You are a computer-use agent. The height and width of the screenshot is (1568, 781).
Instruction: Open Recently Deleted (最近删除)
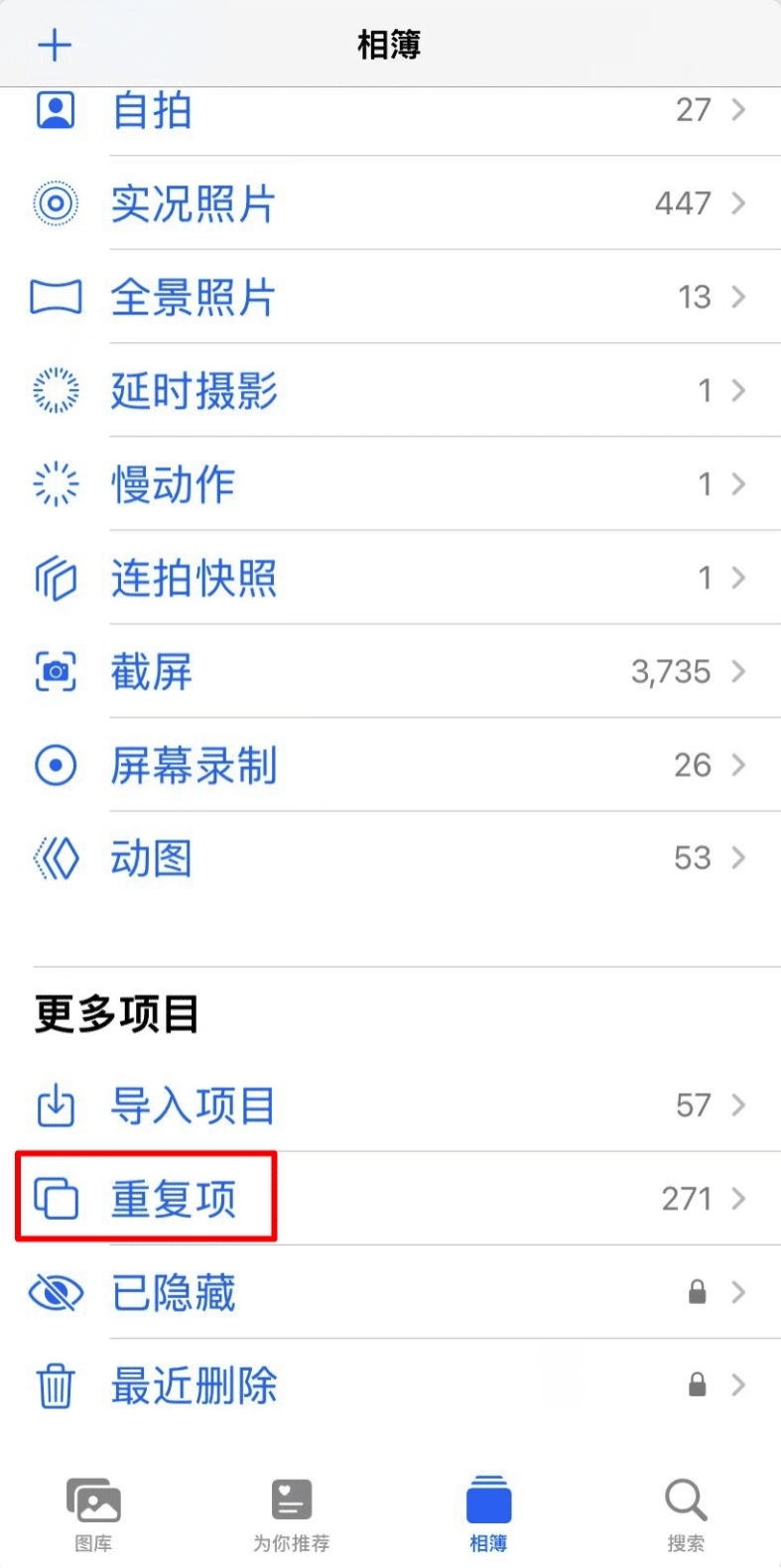pyautogui.click(x=193, y=1385)
